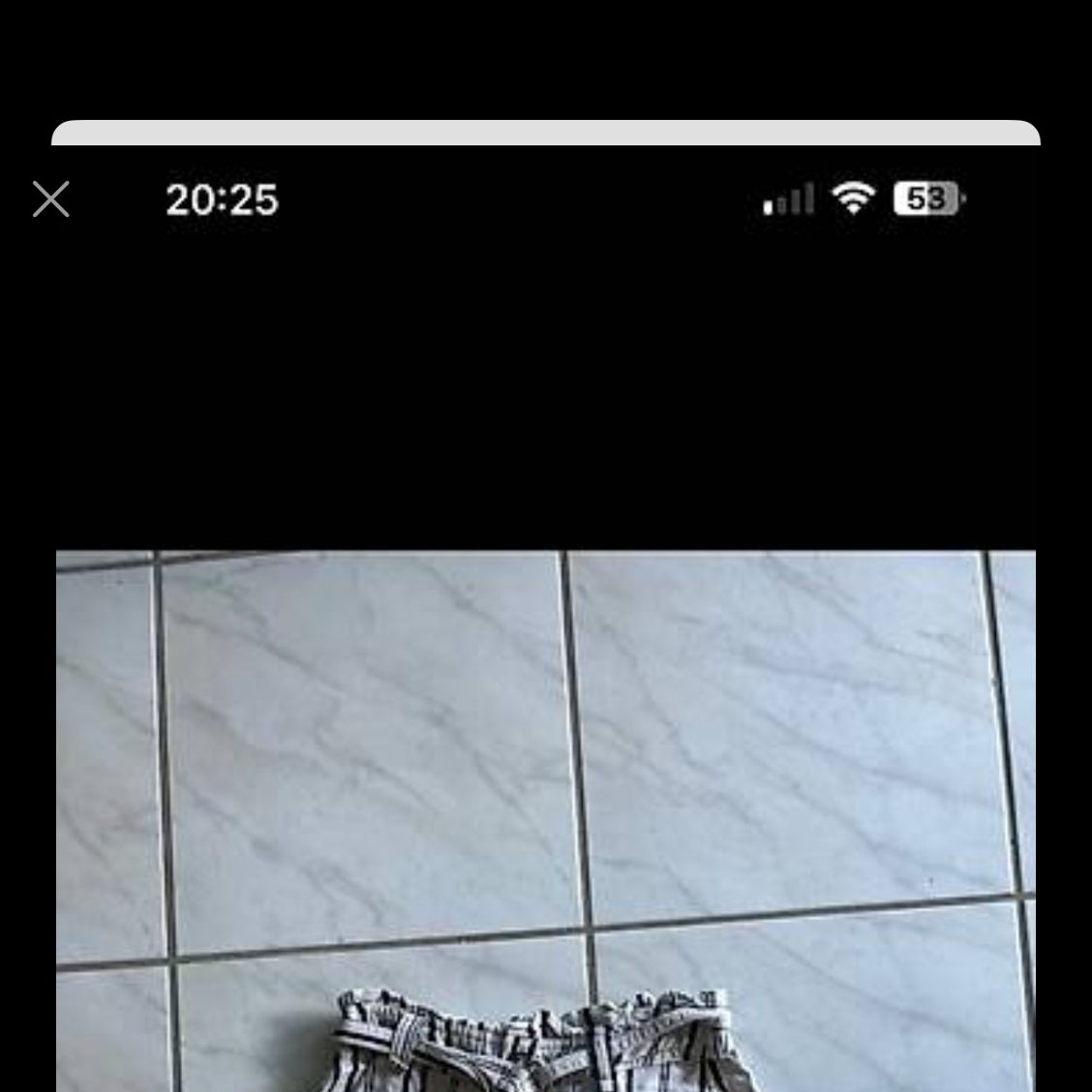Viewport: 1092px width, 1092px height.
Task: Close the full-screen photo viewer
Action: (x=50, y=199)
